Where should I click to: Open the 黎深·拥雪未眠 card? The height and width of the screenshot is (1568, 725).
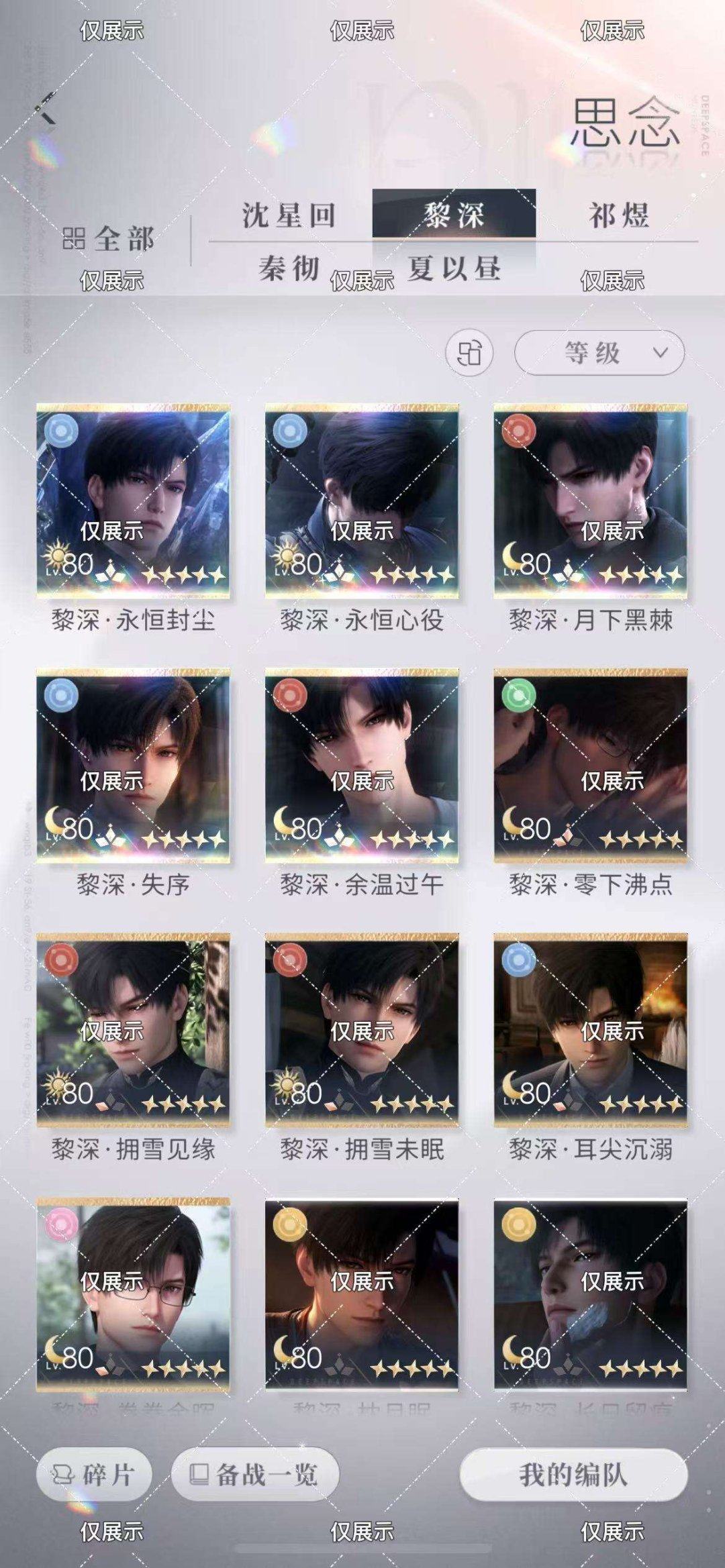(x=362, y=1030)
